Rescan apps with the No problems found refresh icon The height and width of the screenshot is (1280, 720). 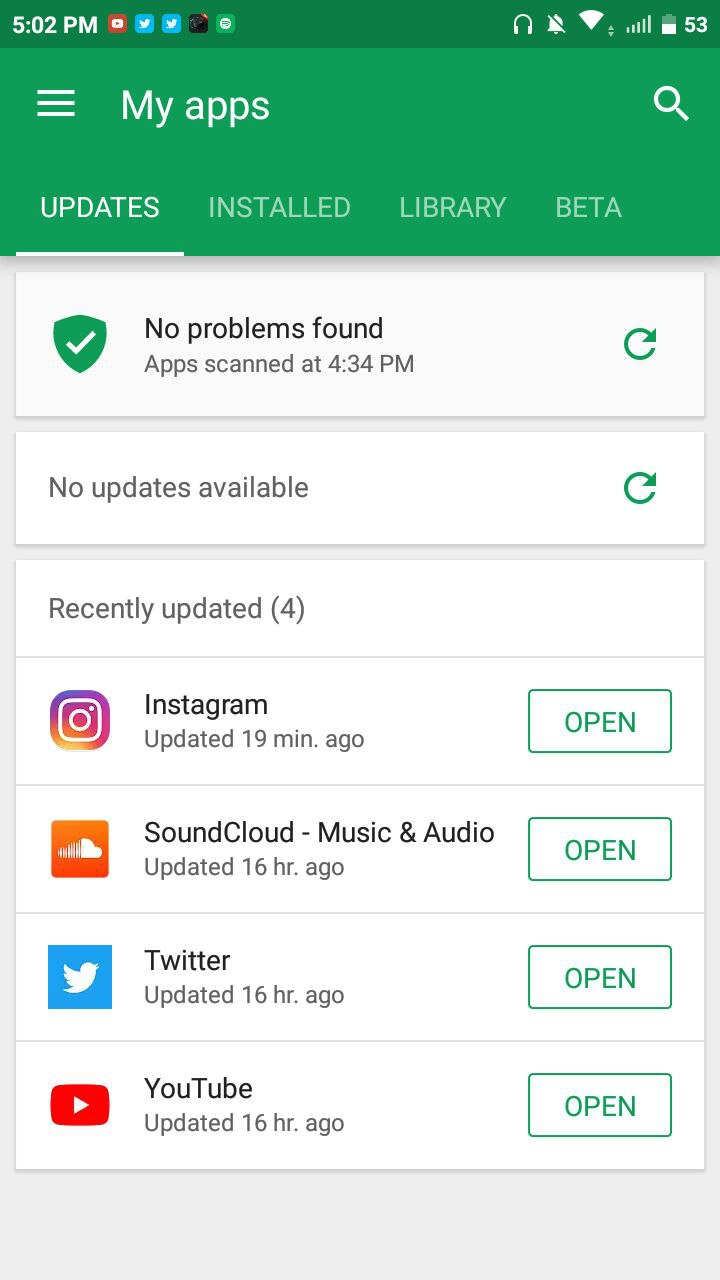pos(640,344)
